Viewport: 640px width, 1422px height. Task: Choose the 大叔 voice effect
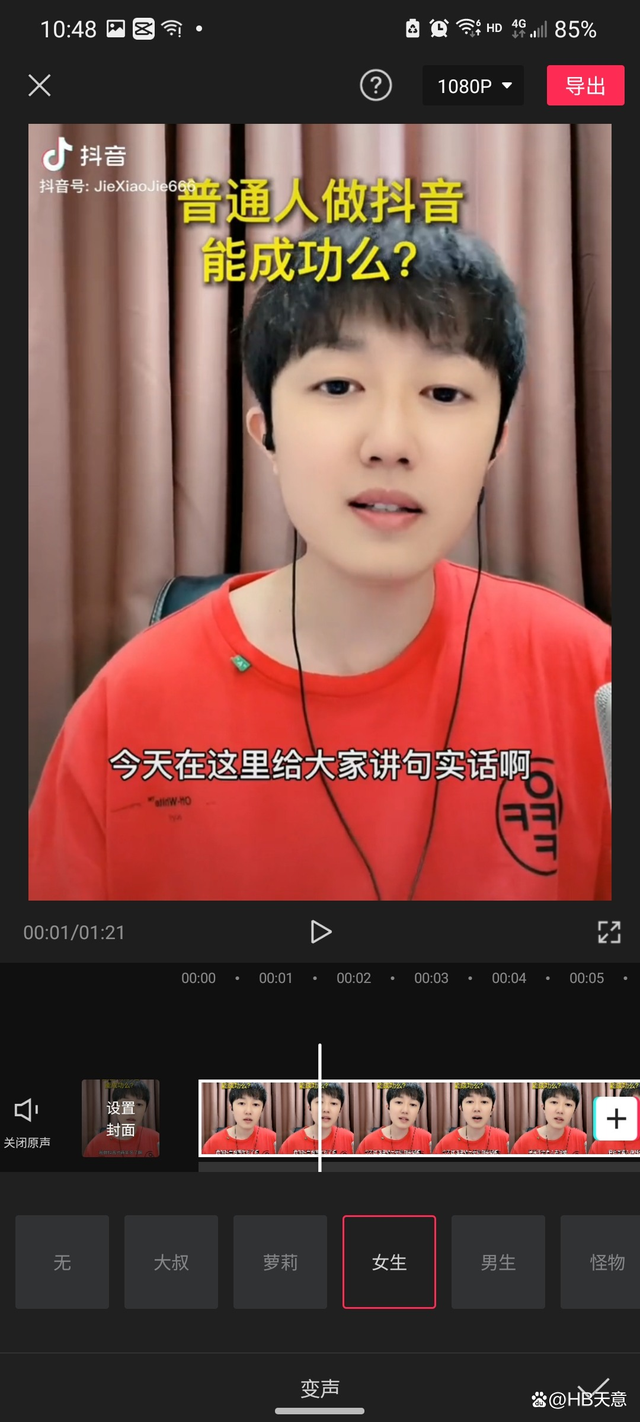click(x=171, y=1262)
